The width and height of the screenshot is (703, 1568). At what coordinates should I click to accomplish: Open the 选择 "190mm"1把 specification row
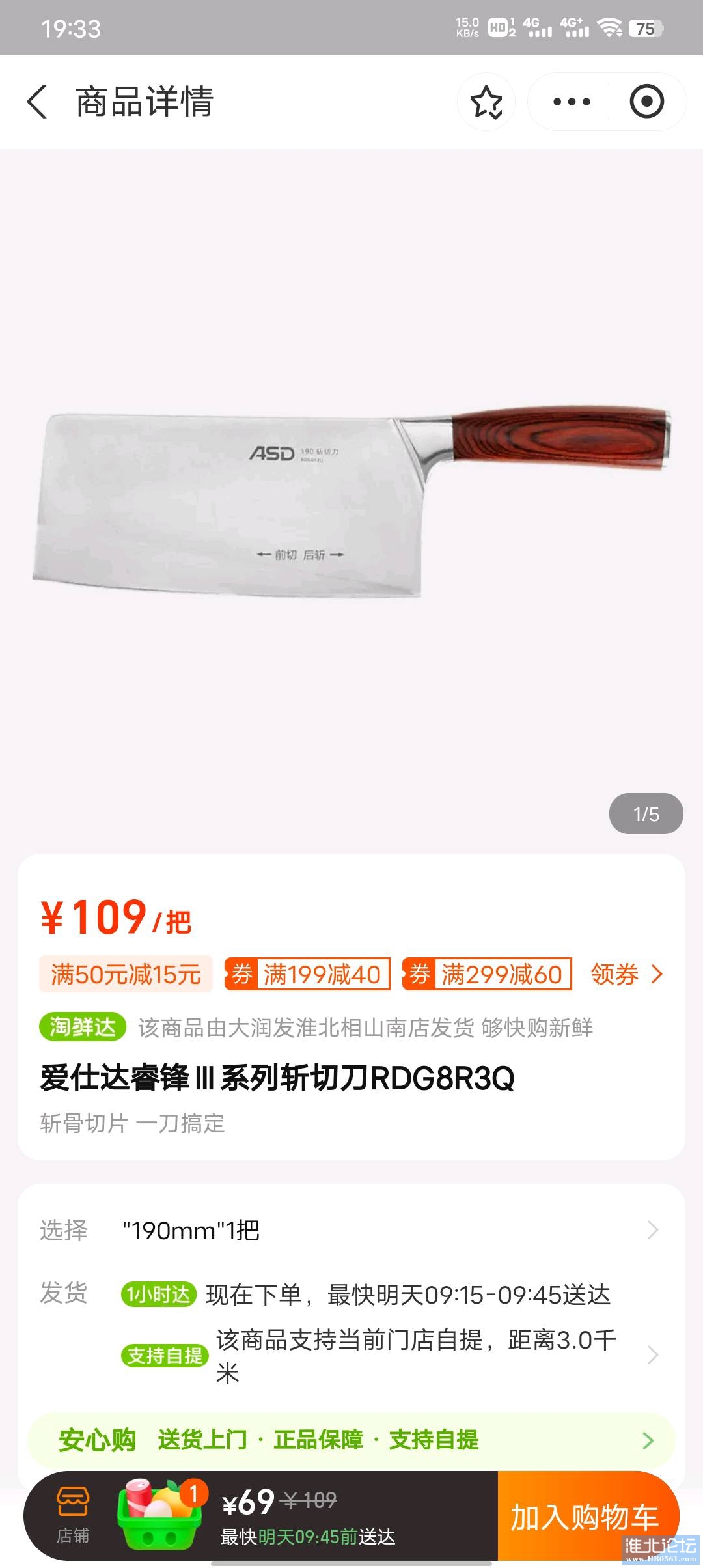coord(351,1230)
